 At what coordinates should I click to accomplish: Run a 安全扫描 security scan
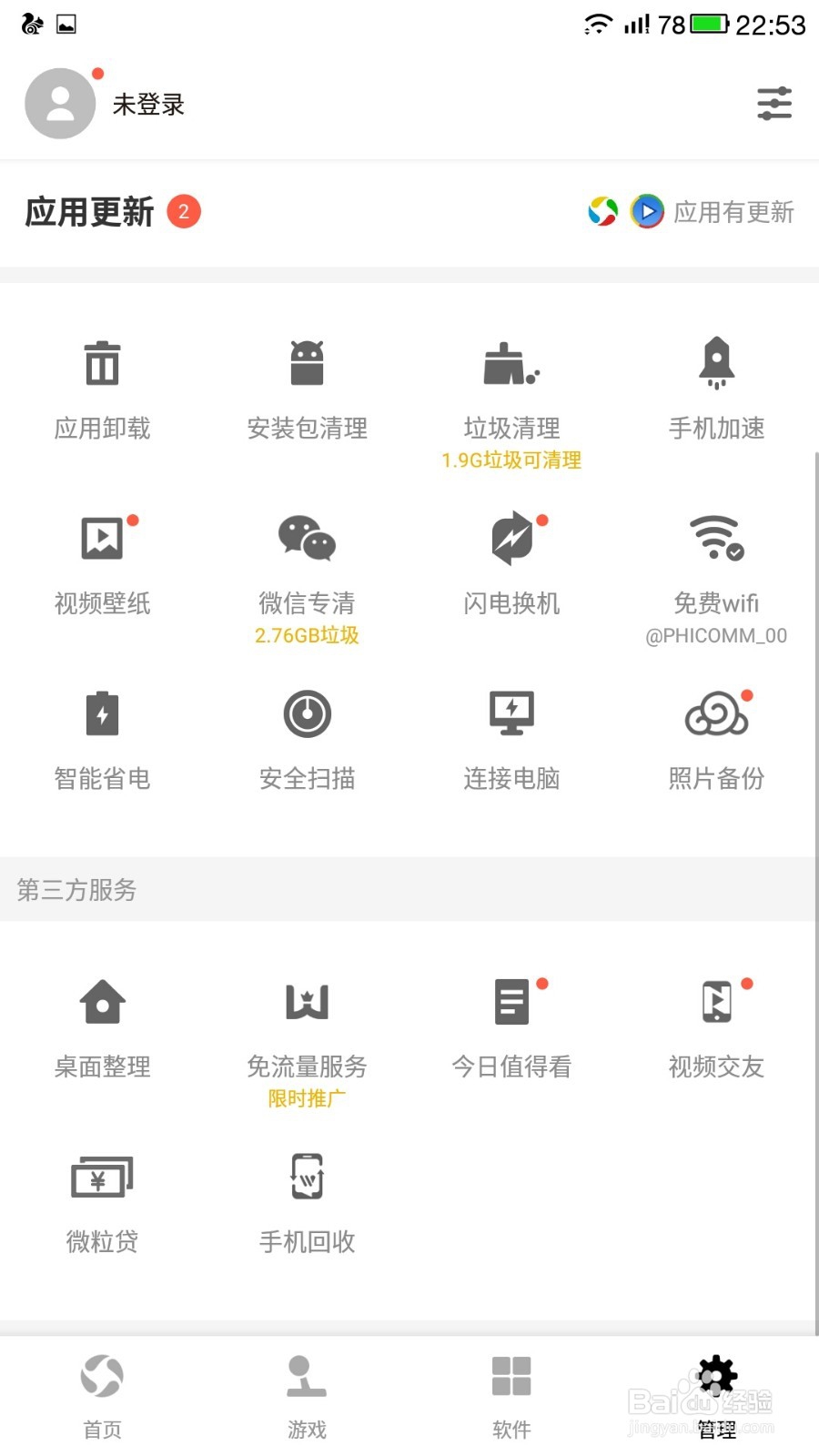point(307,737)
